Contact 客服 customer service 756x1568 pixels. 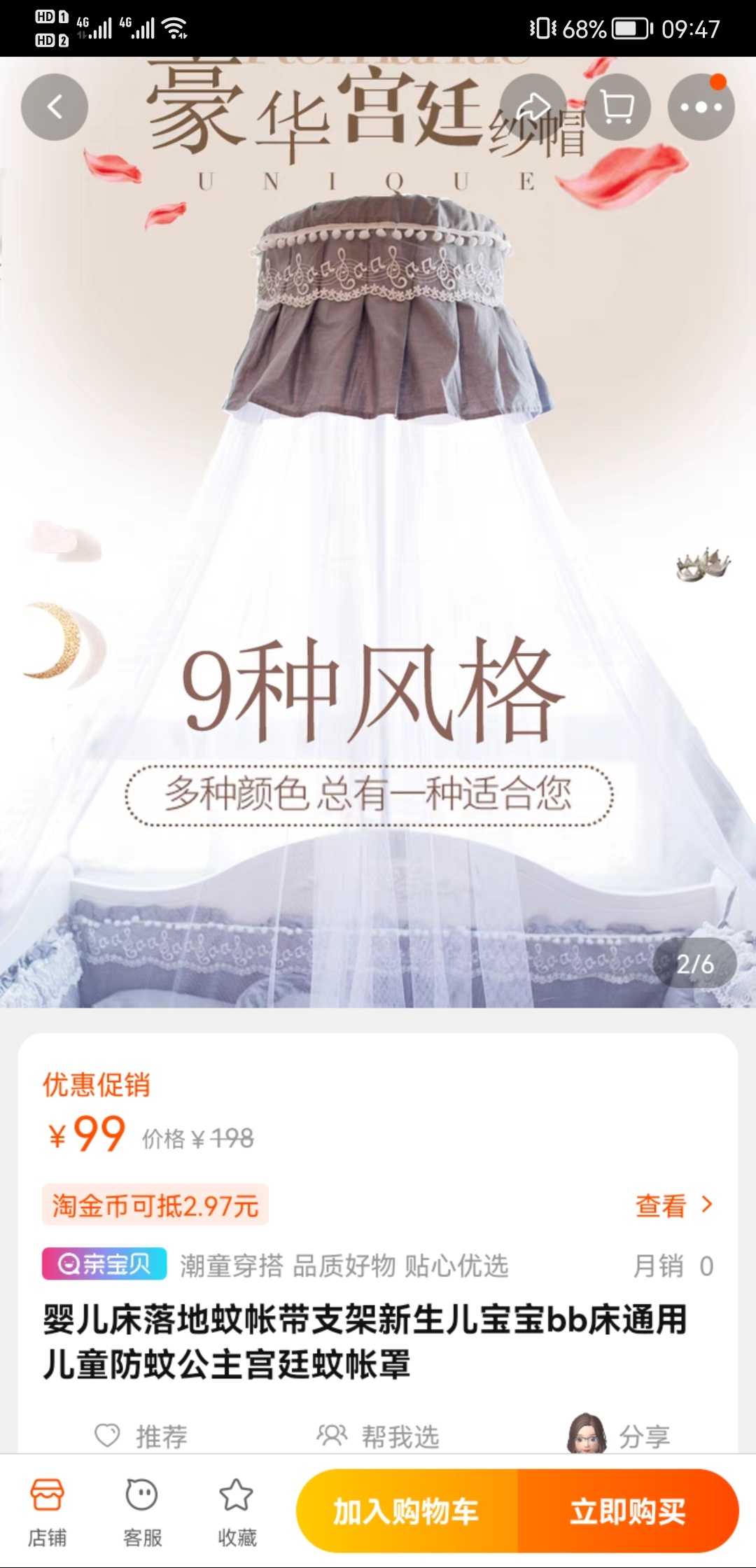(x=142, y=1512)
